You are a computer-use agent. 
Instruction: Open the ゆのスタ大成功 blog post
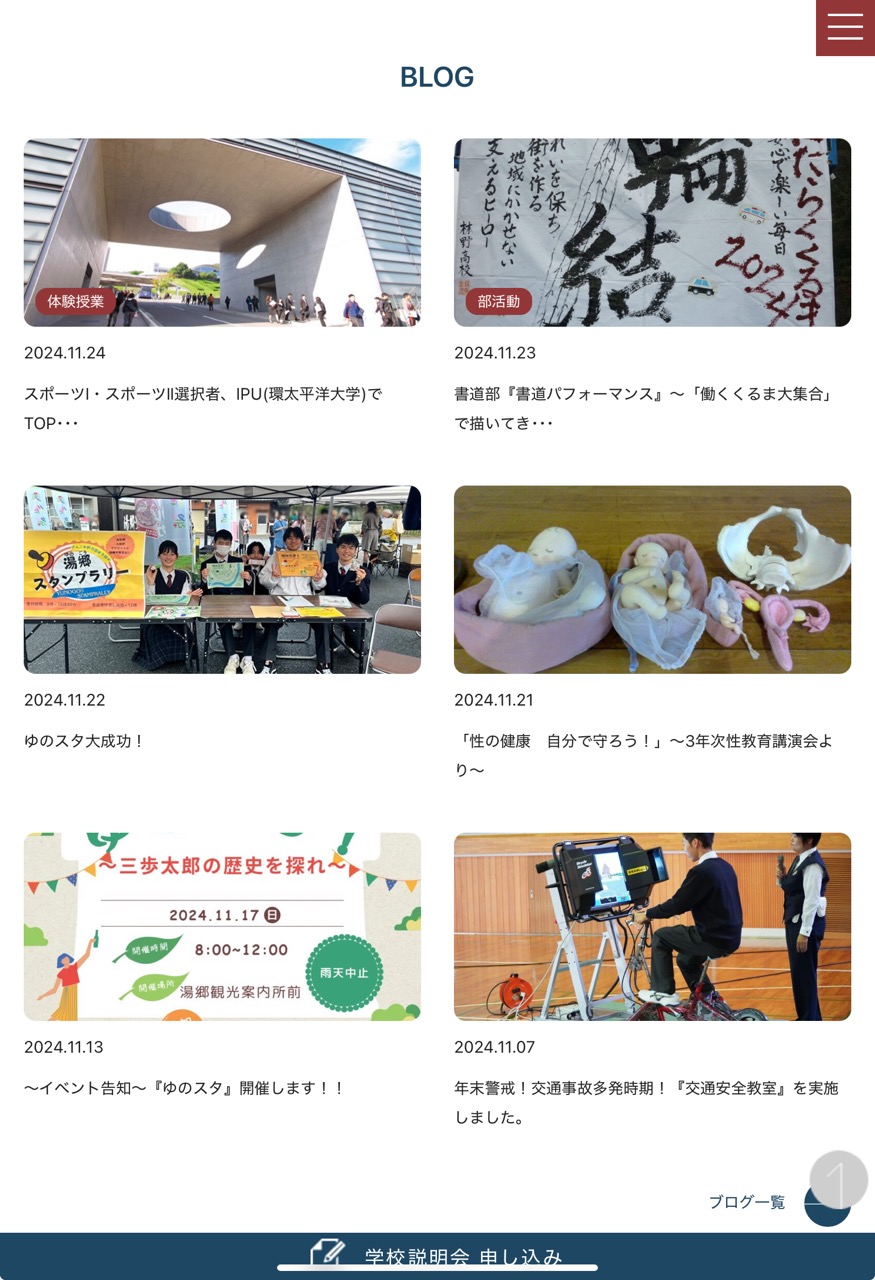[222, 580]
